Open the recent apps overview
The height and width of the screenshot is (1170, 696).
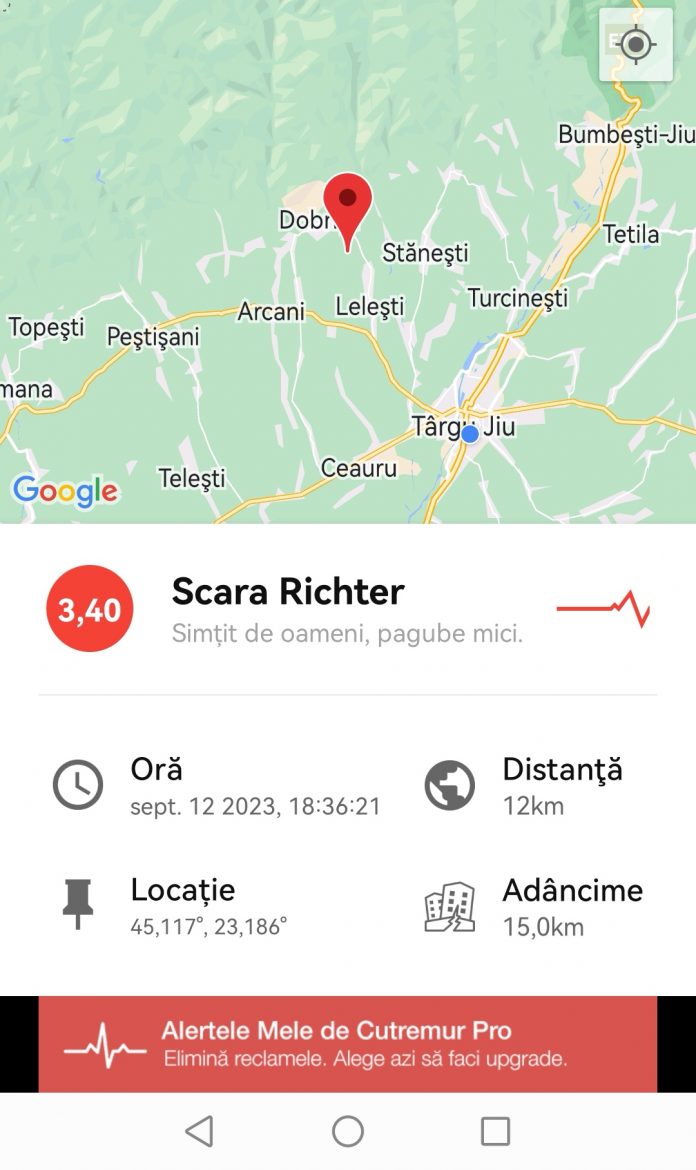495,1131
